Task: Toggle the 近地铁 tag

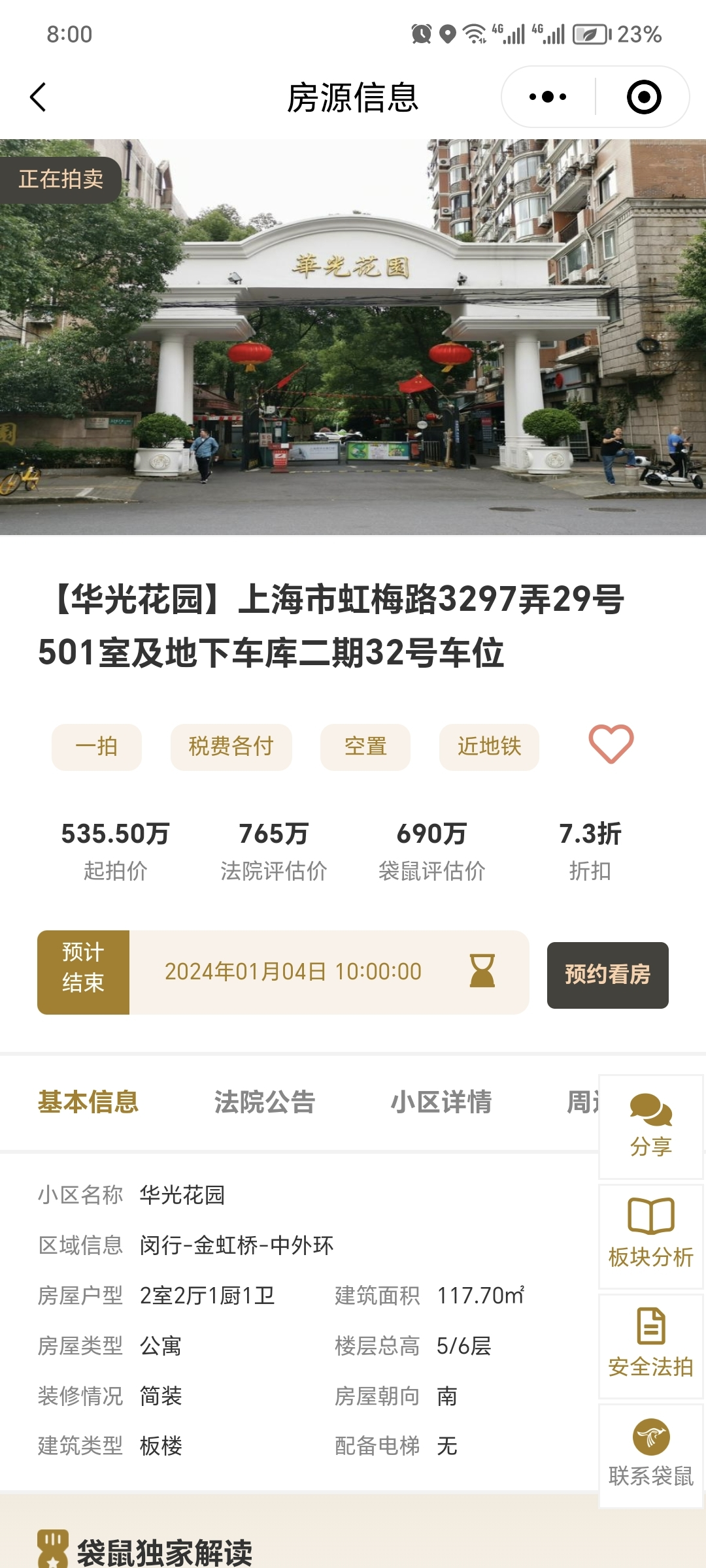Action: (x=489, y=747)
